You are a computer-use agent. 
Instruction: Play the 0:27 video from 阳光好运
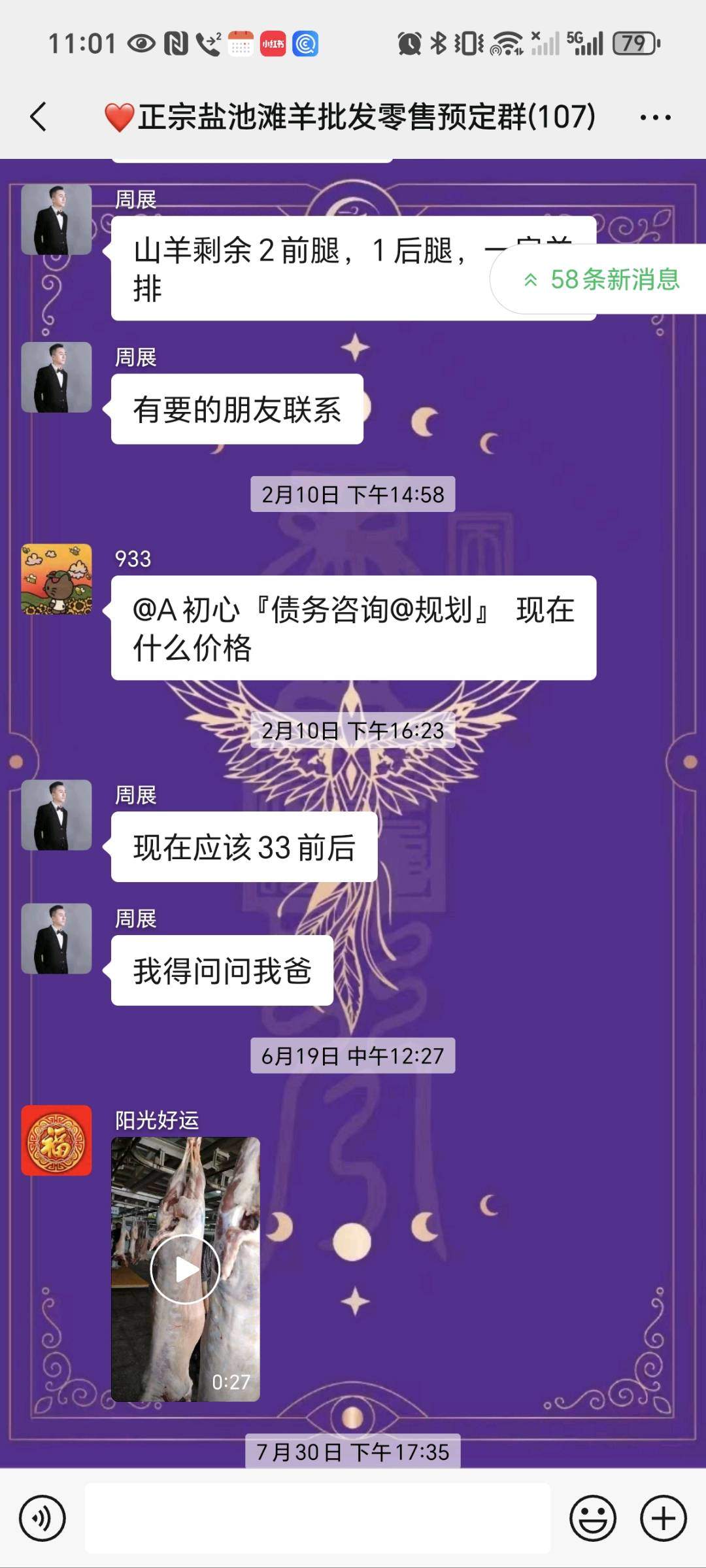pyautogui.click(x=186, y=1269)
